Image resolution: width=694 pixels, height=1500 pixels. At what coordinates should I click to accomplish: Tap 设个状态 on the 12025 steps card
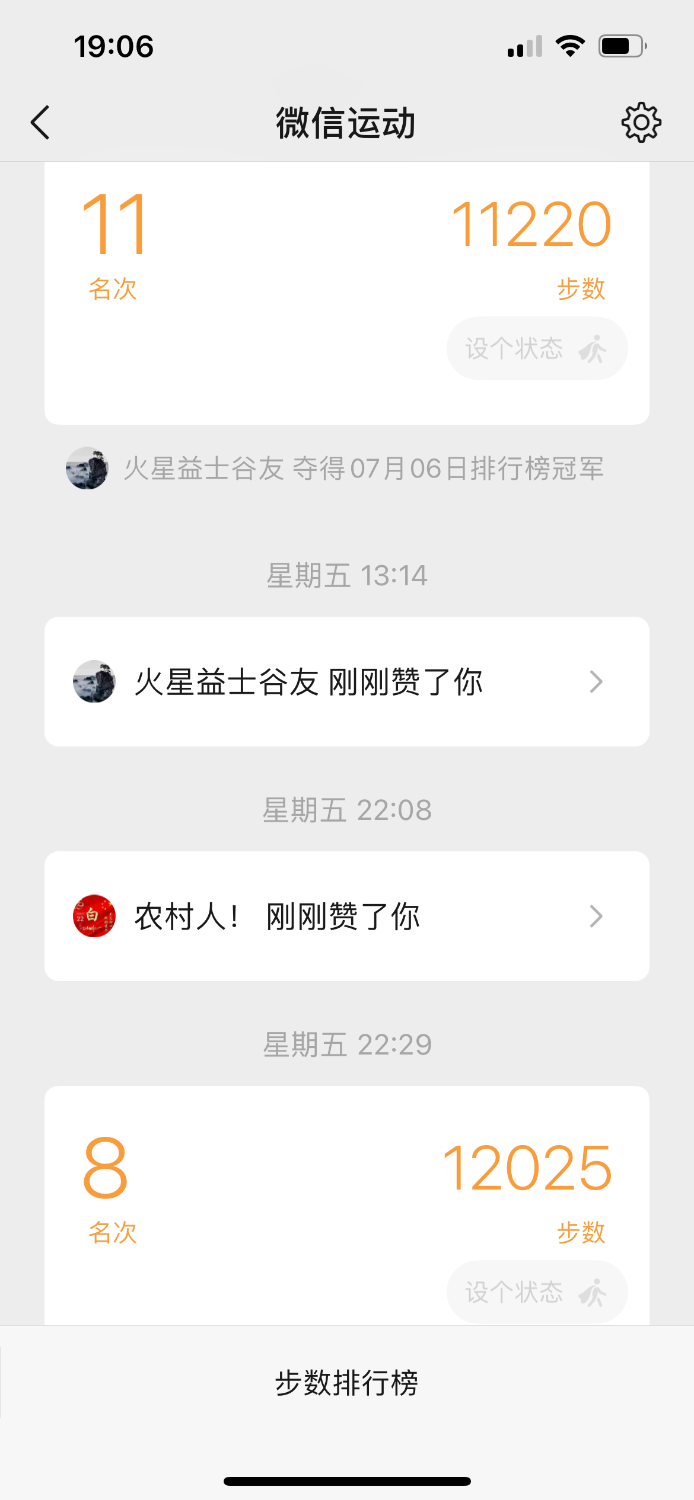click(537, 1292)
